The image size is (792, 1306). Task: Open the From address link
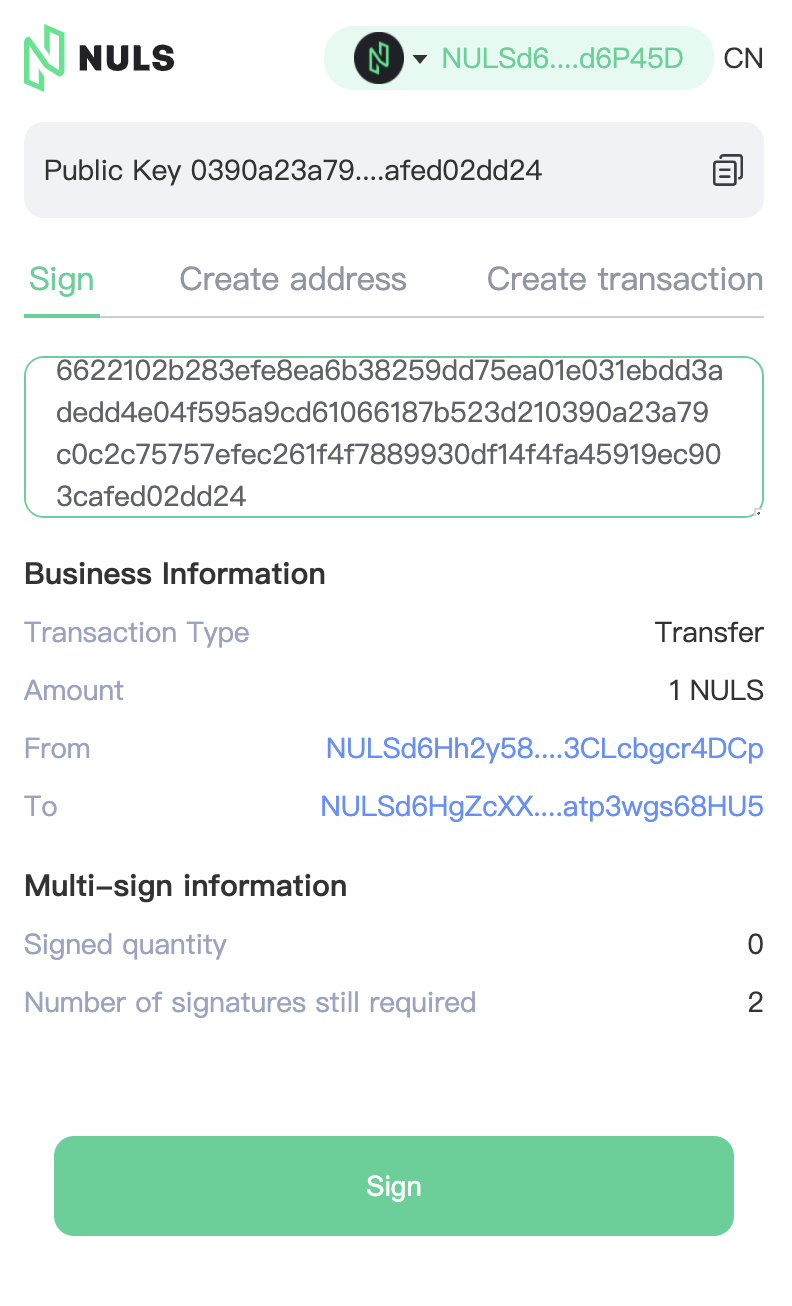(545, 748)
